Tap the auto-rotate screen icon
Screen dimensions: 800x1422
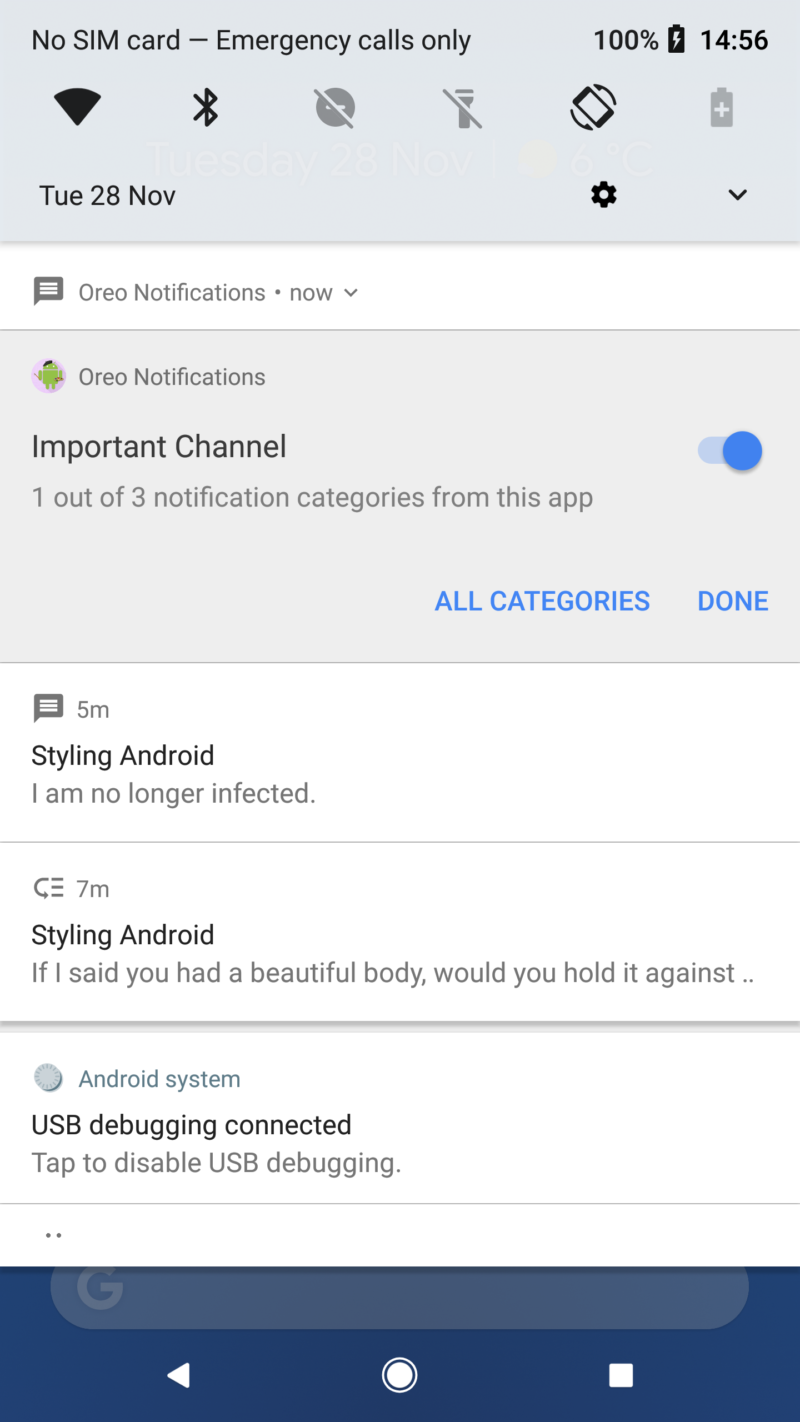pyautogui.click(x=592, y=107)
